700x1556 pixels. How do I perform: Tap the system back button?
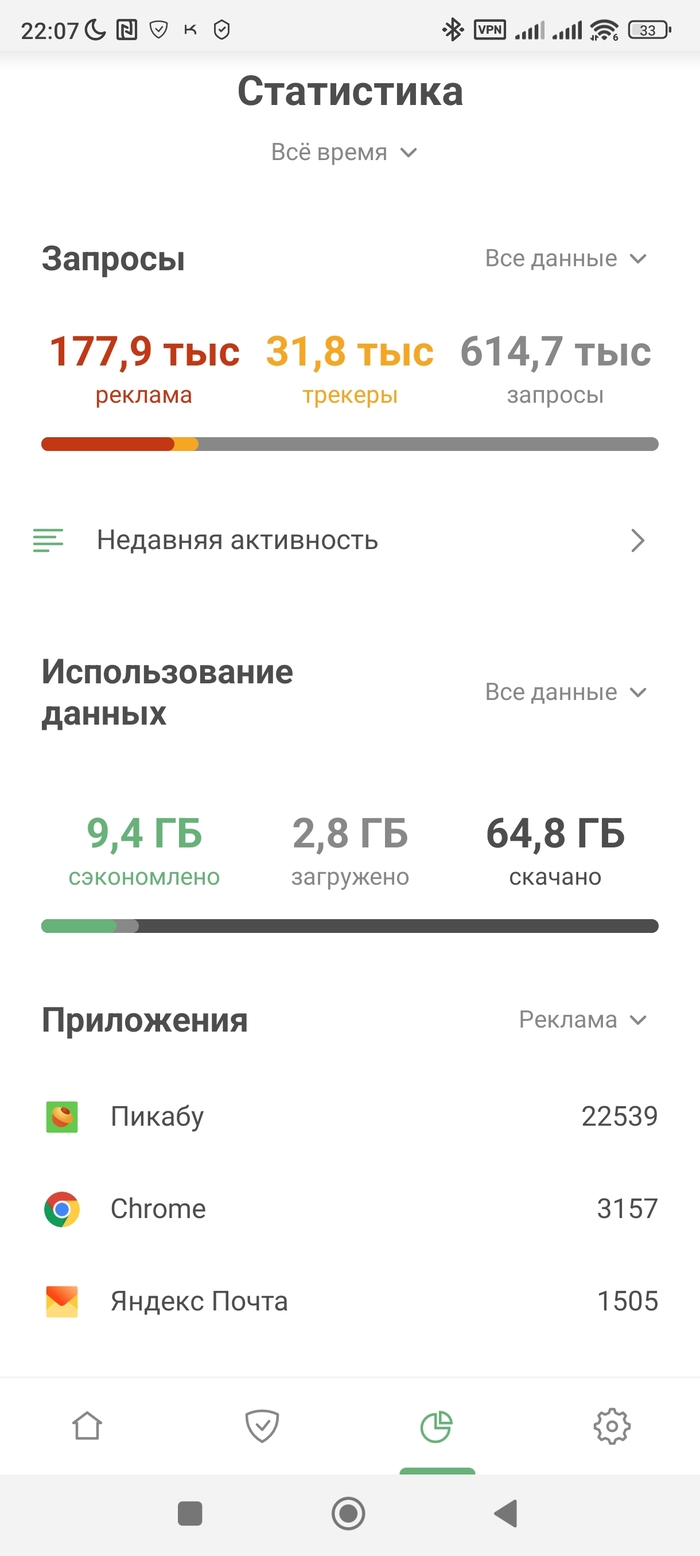pos(506,1513)
